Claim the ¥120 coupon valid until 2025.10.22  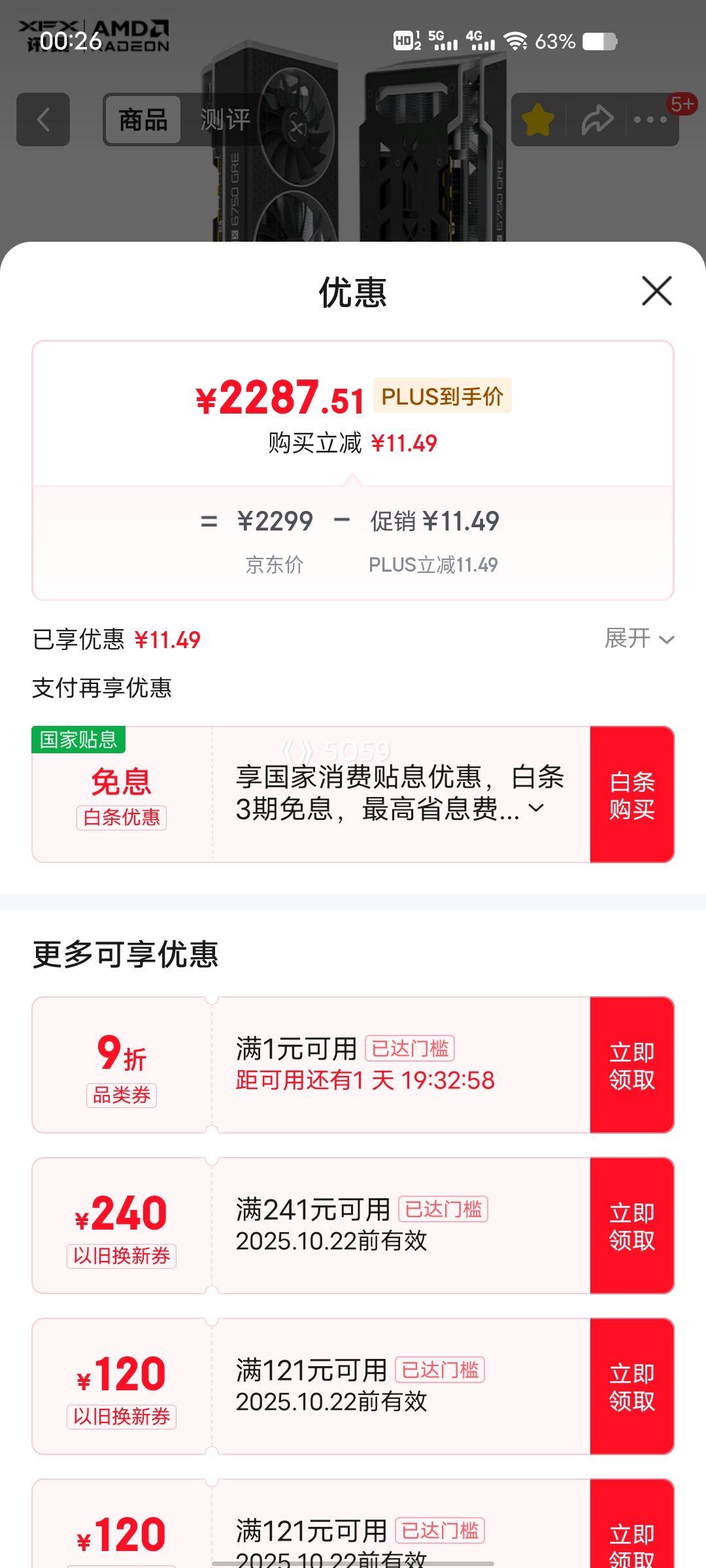[x=631, y=1386]
